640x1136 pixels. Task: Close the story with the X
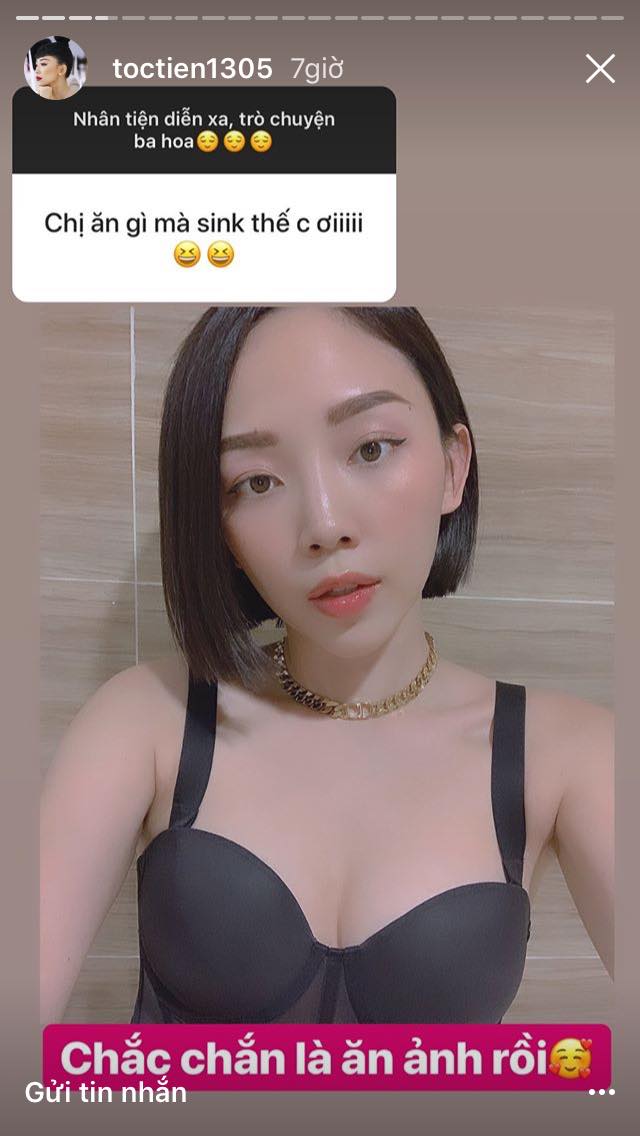[600, 68]
